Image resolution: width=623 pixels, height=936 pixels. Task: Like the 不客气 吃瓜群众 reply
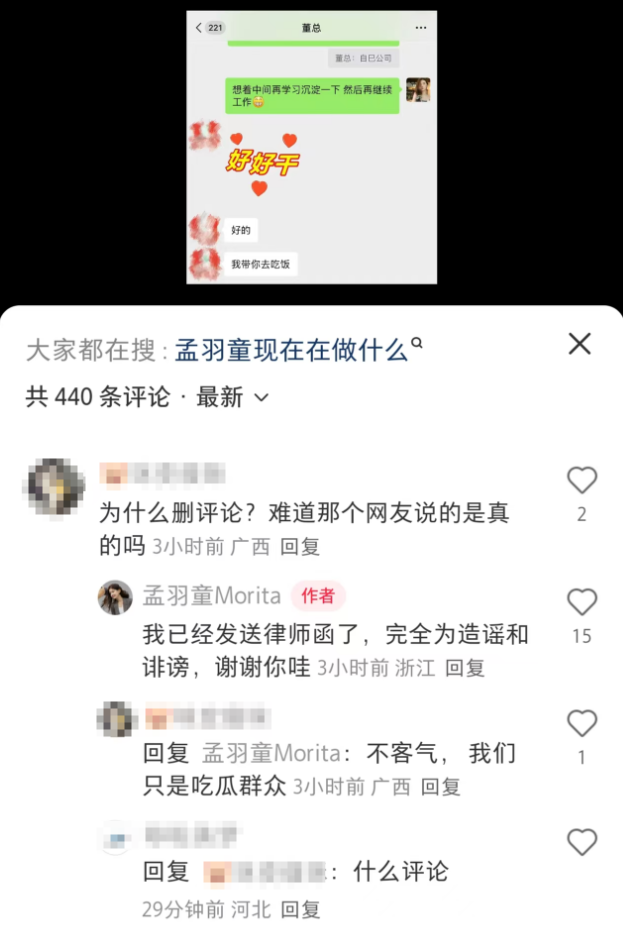pos(582,723)
